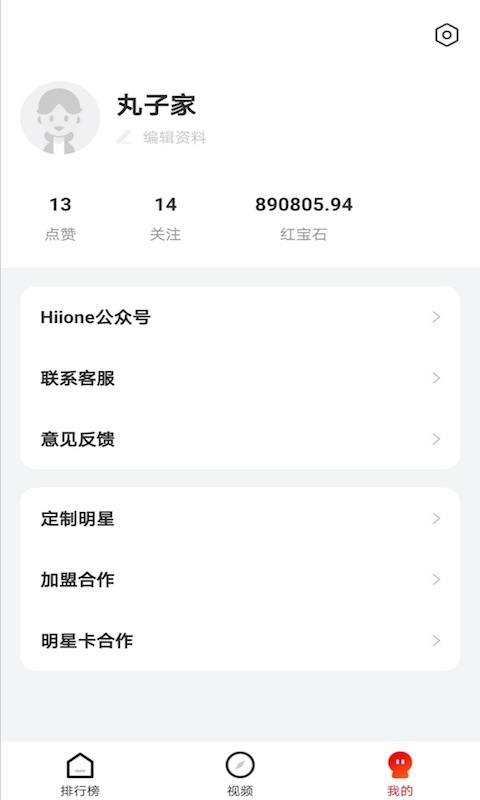Screen dimensions: 480x800
Task: Open the 关注 following list
Action: pos(165,218)
